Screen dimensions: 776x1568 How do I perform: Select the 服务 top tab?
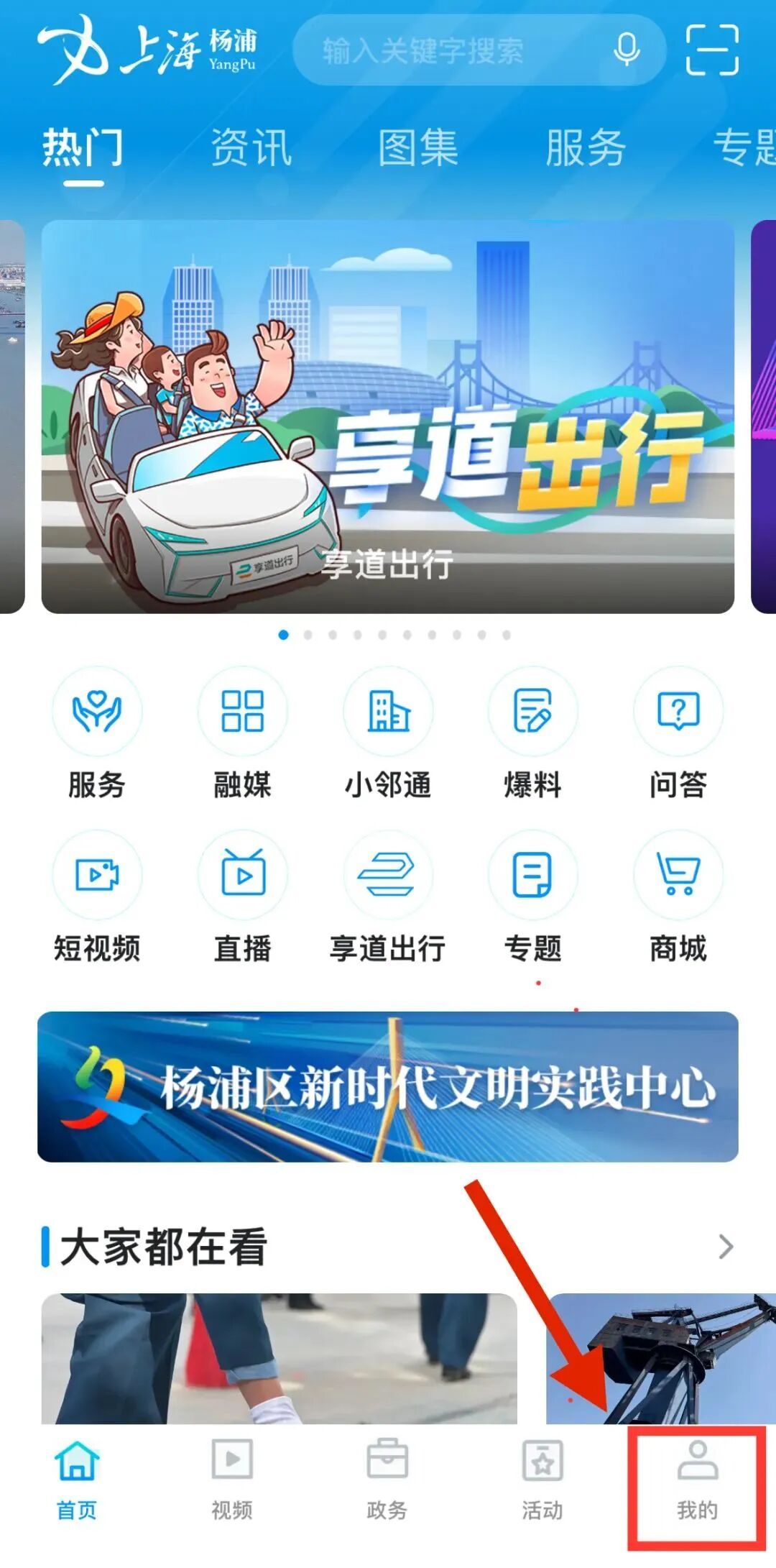(586, 147)
